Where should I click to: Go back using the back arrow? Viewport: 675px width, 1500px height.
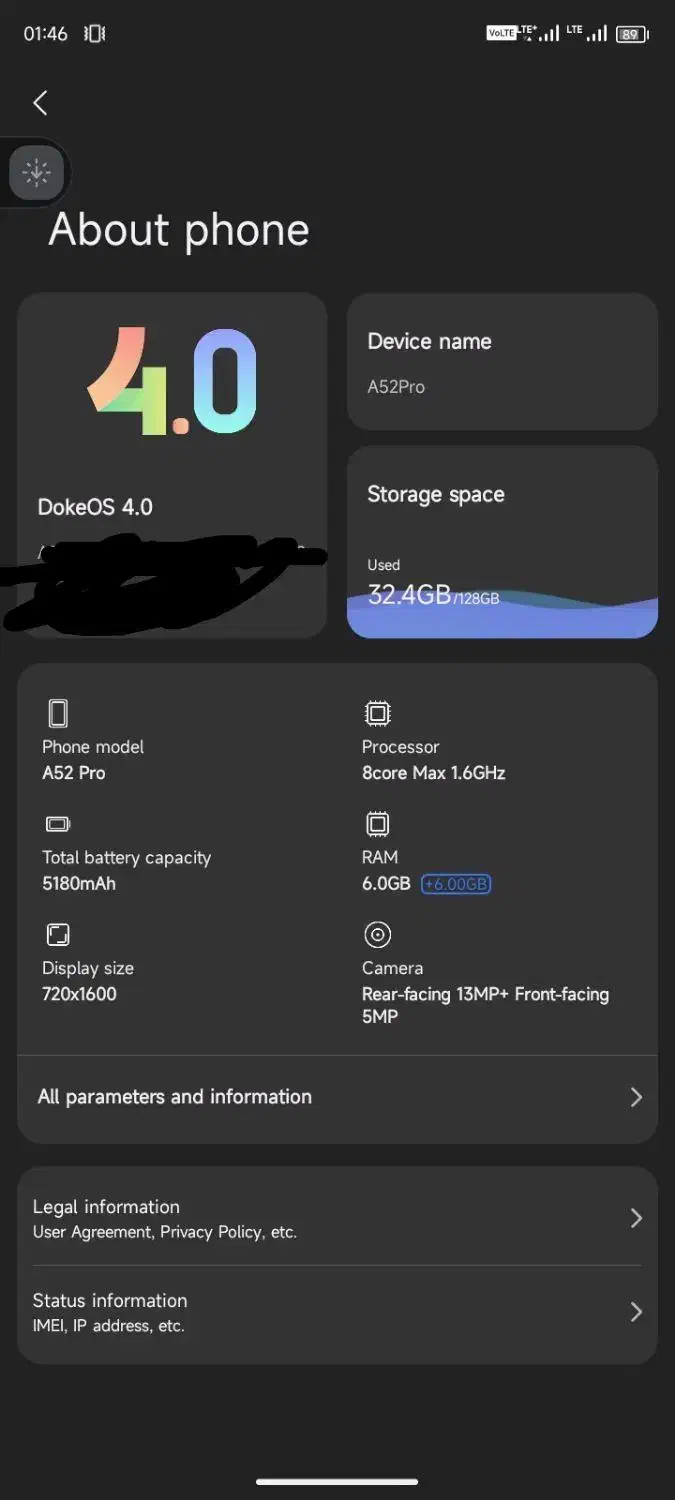[40, 102]
